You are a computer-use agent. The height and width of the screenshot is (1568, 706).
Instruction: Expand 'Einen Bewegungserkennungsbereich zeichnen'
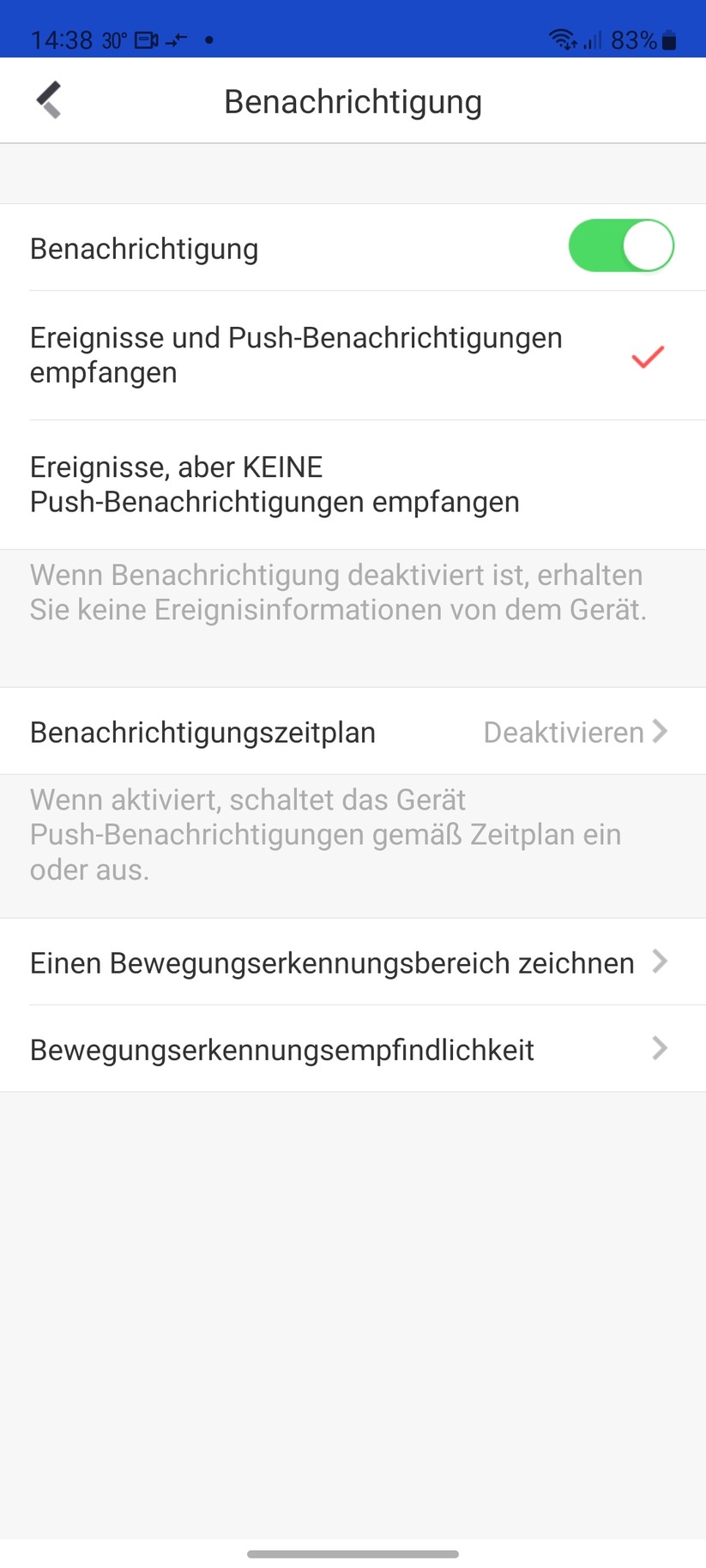pyautogui.click(x=659, y=962)
